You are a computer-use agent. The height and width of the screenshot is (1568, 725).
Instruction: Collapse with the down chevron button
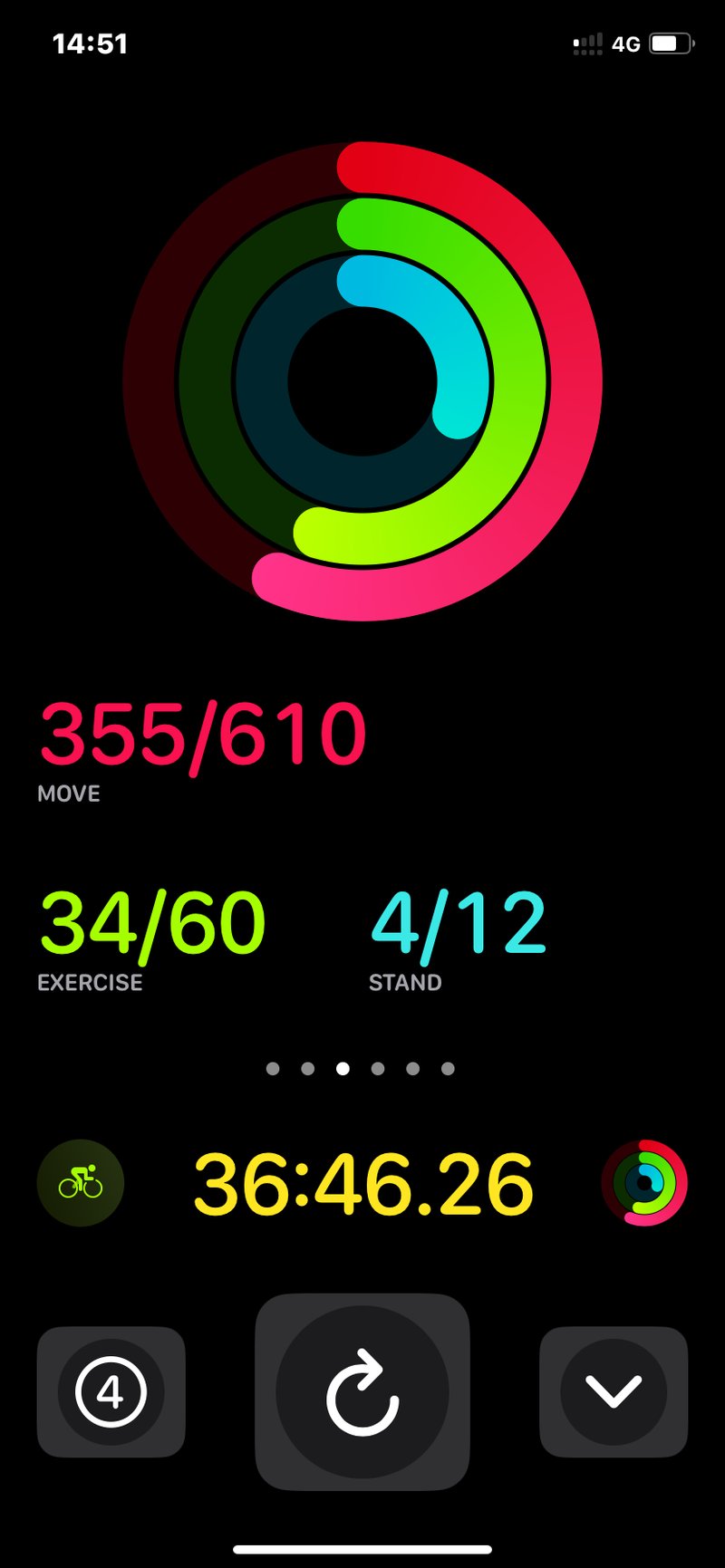point(614,1391)
